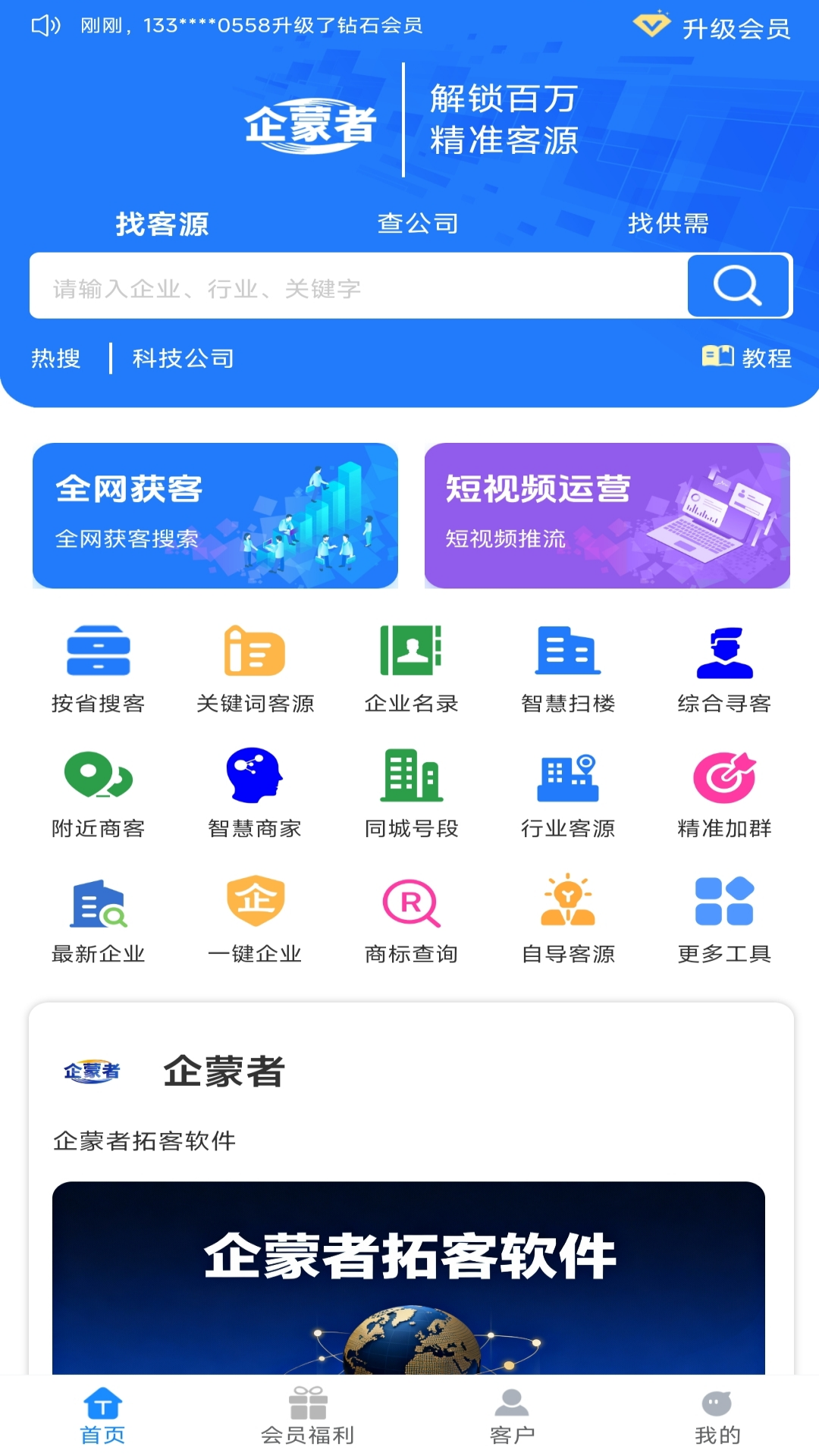Open the 热搜 keyword 科技公司
Viewport: 819px width, 1456px height.
tap(184, 357)
